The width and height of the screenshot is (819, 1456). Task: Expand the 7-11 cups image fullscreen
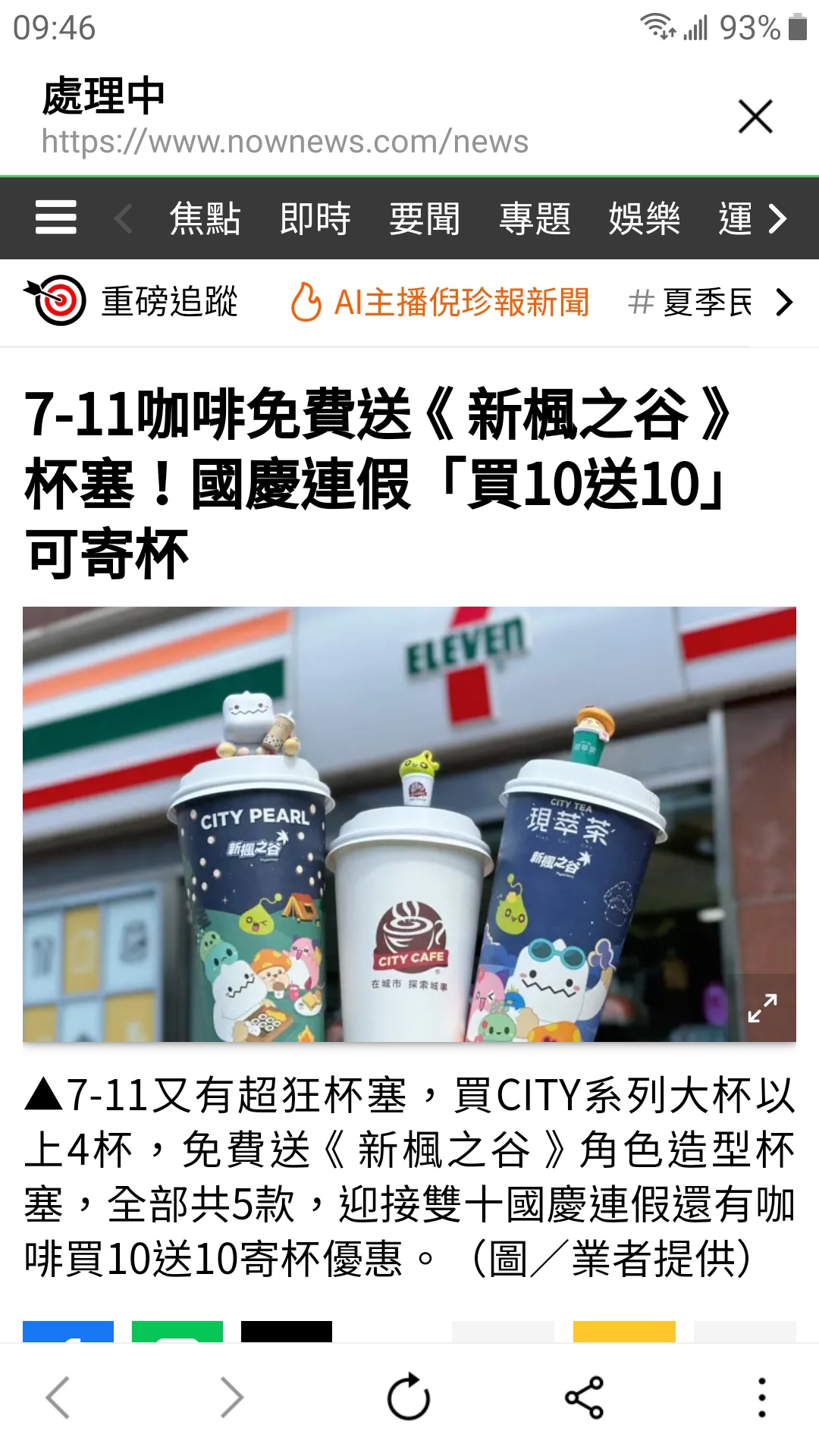[x=762, y=1008]
